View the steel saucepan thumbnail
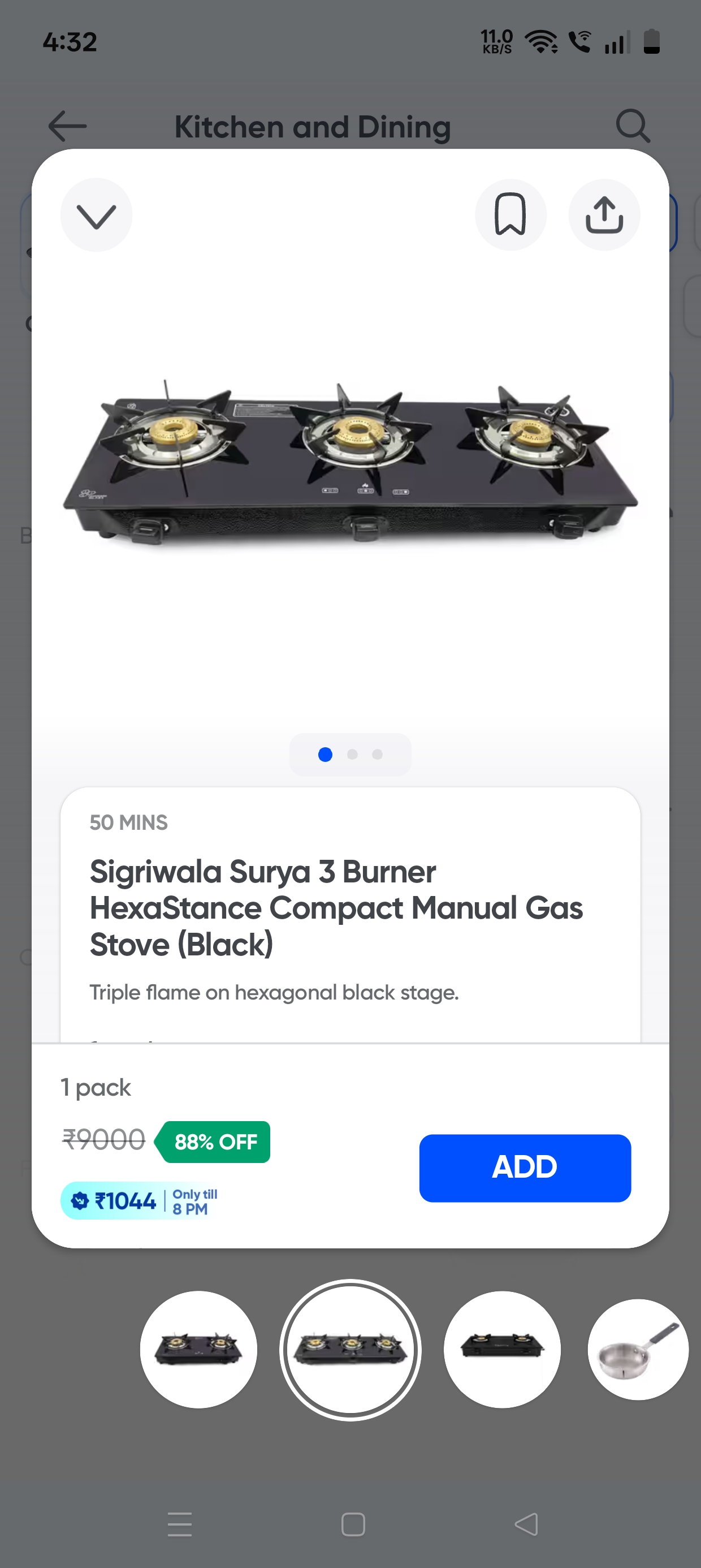This screenshot has width=701, height=1568. click(x=637, y=1349)
